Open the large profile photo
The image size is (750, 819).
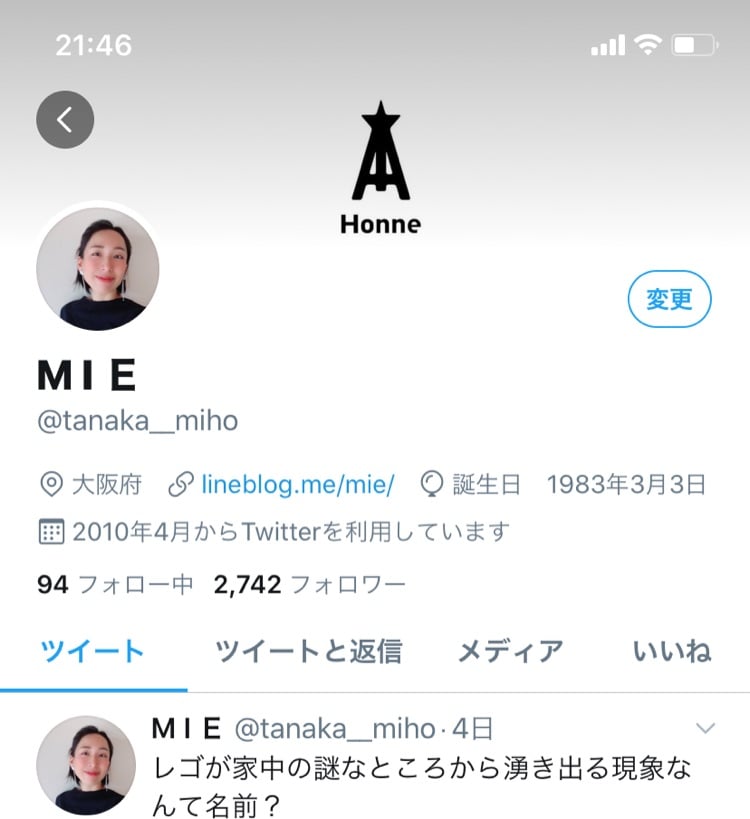coord(98,268)
